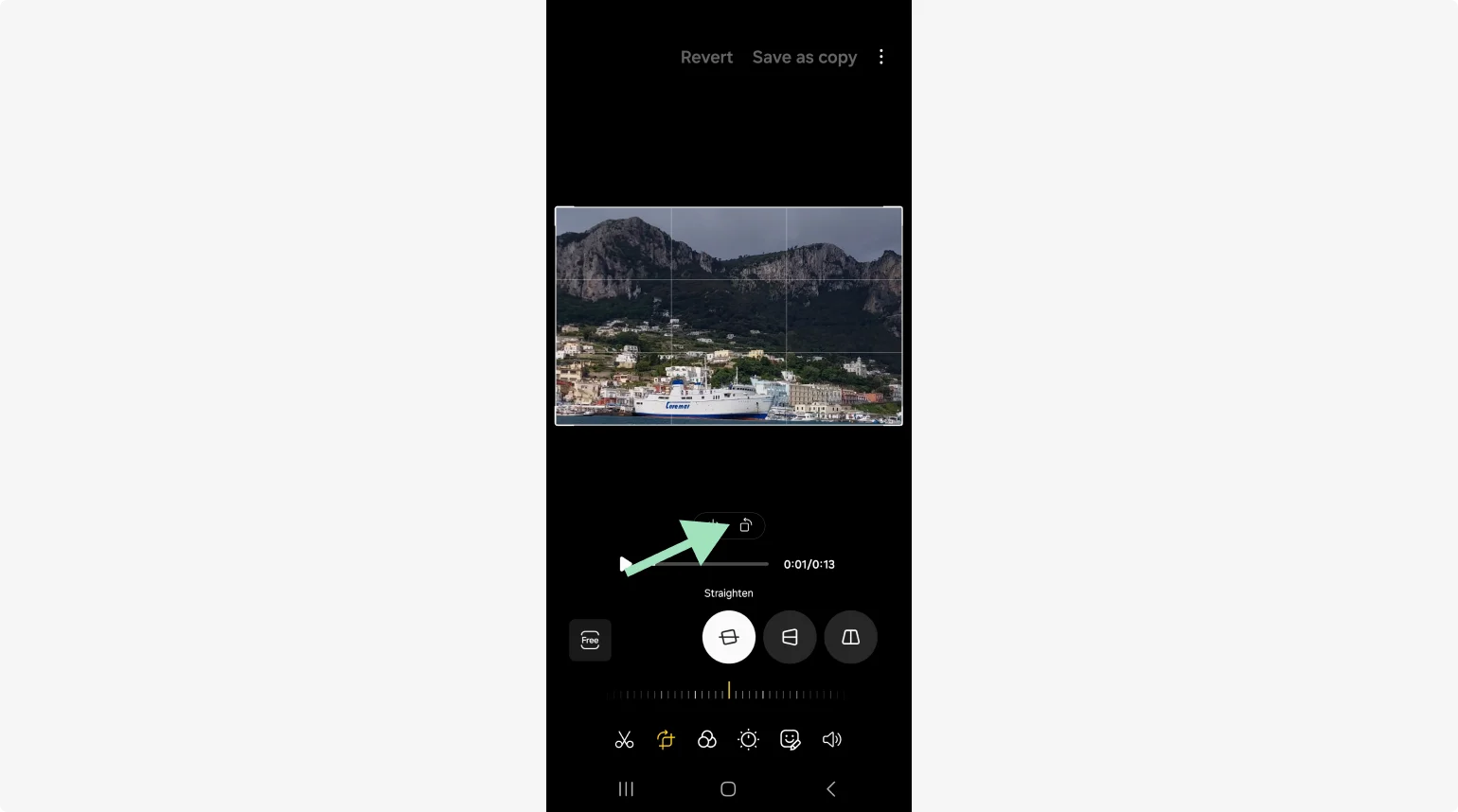Screen dimensions: 1458x812
Task: Select vertical perspective adjustment
Action: (x=850, y=637)
